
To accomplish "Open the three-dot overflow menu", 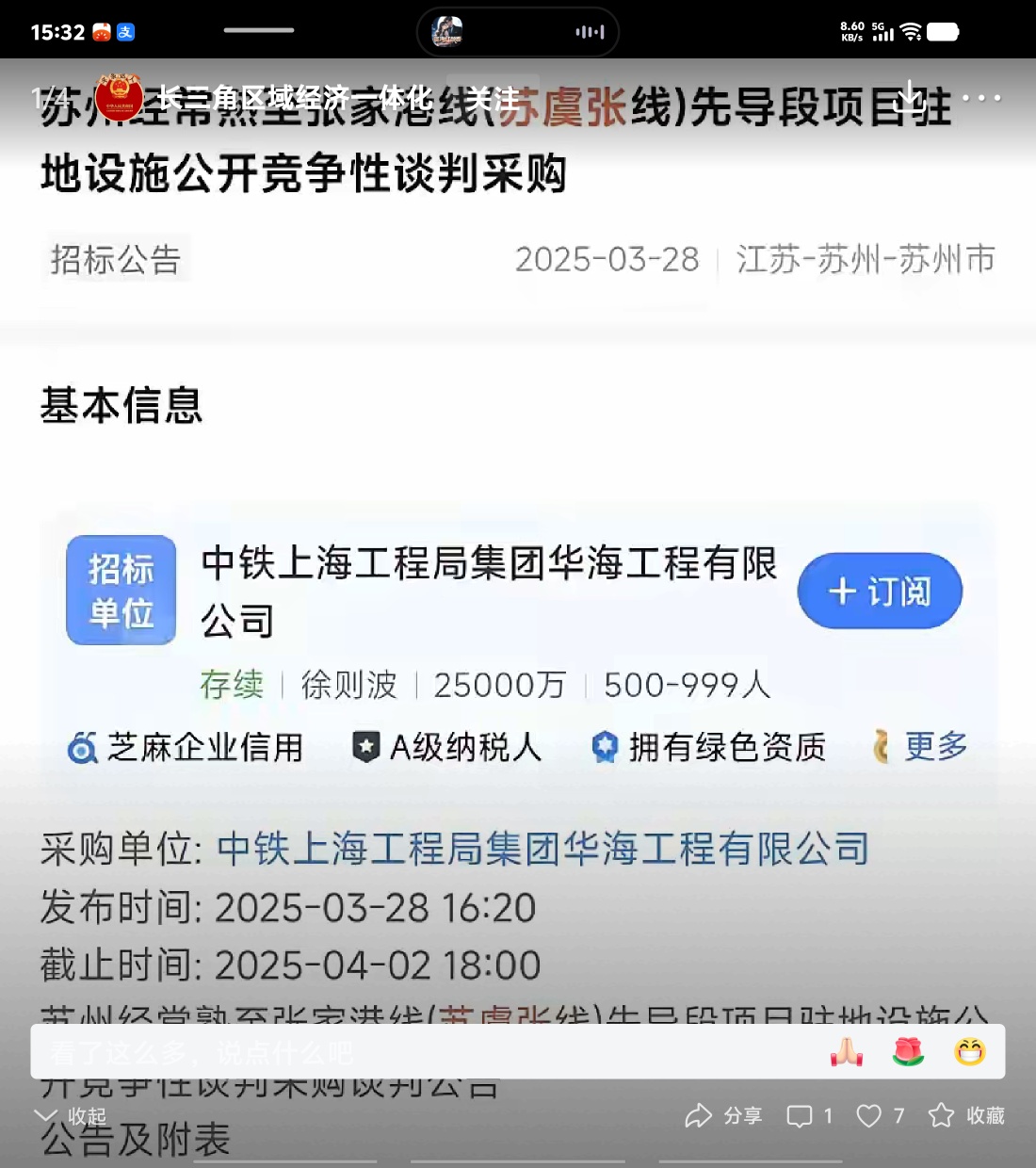I will (982, 97).
